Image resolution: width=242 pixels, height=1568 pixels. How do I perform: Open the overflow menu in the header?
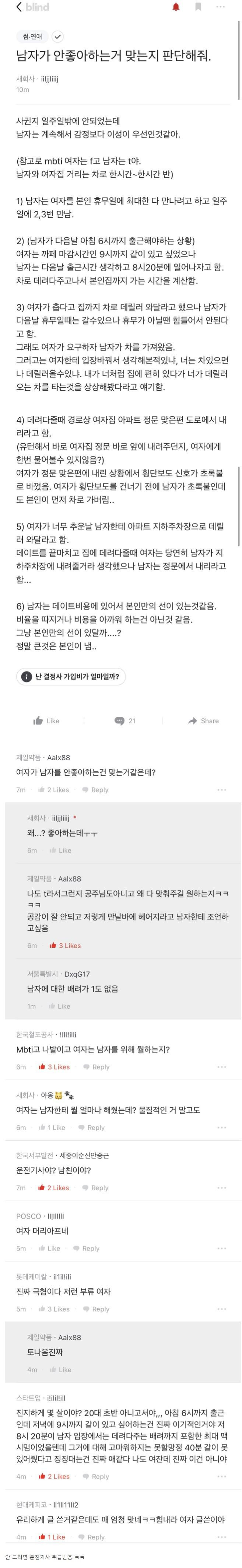[x=220, y=7]
